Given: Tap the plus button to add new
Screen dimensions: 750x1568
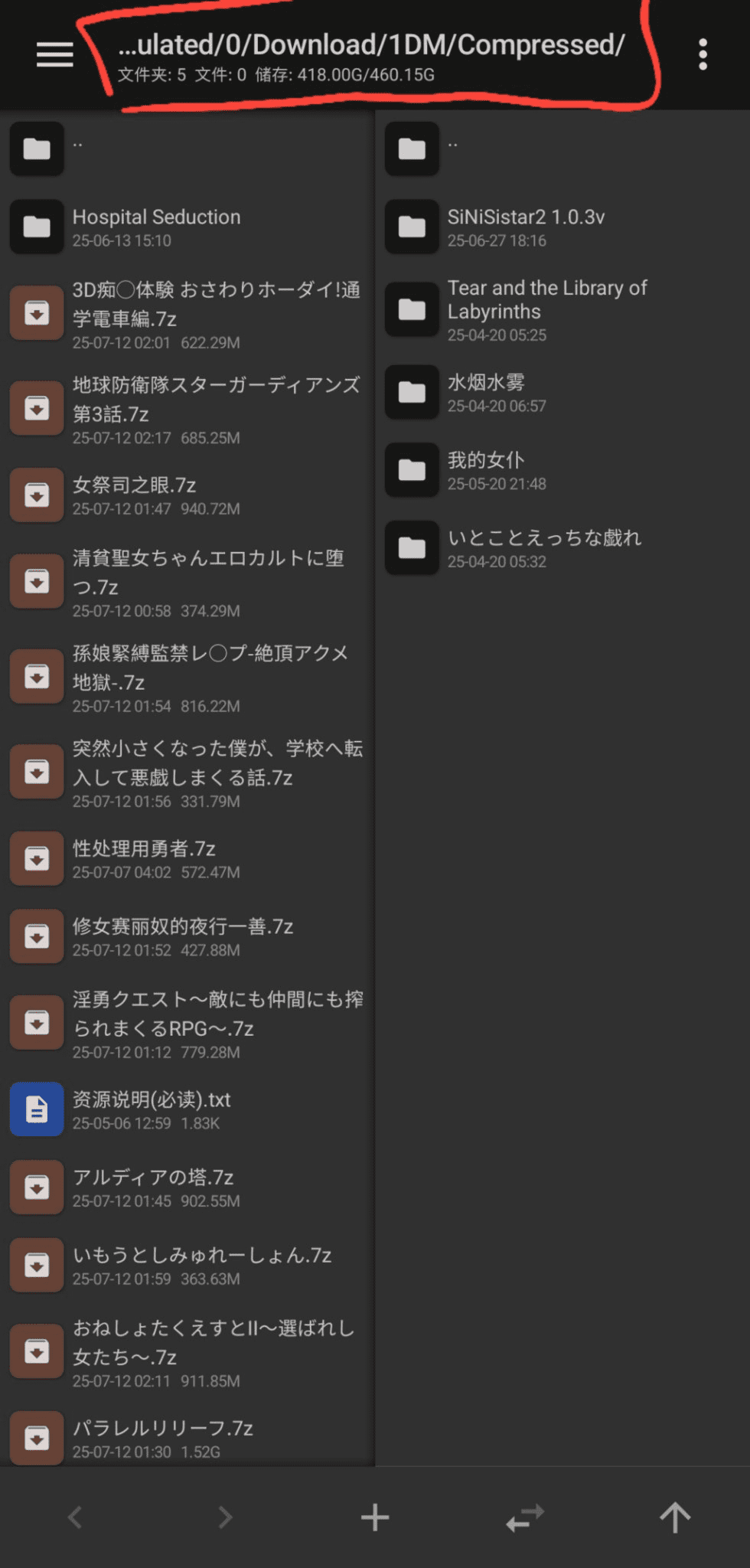Looking at the screenshot, I should click(x=375, y=1517).
